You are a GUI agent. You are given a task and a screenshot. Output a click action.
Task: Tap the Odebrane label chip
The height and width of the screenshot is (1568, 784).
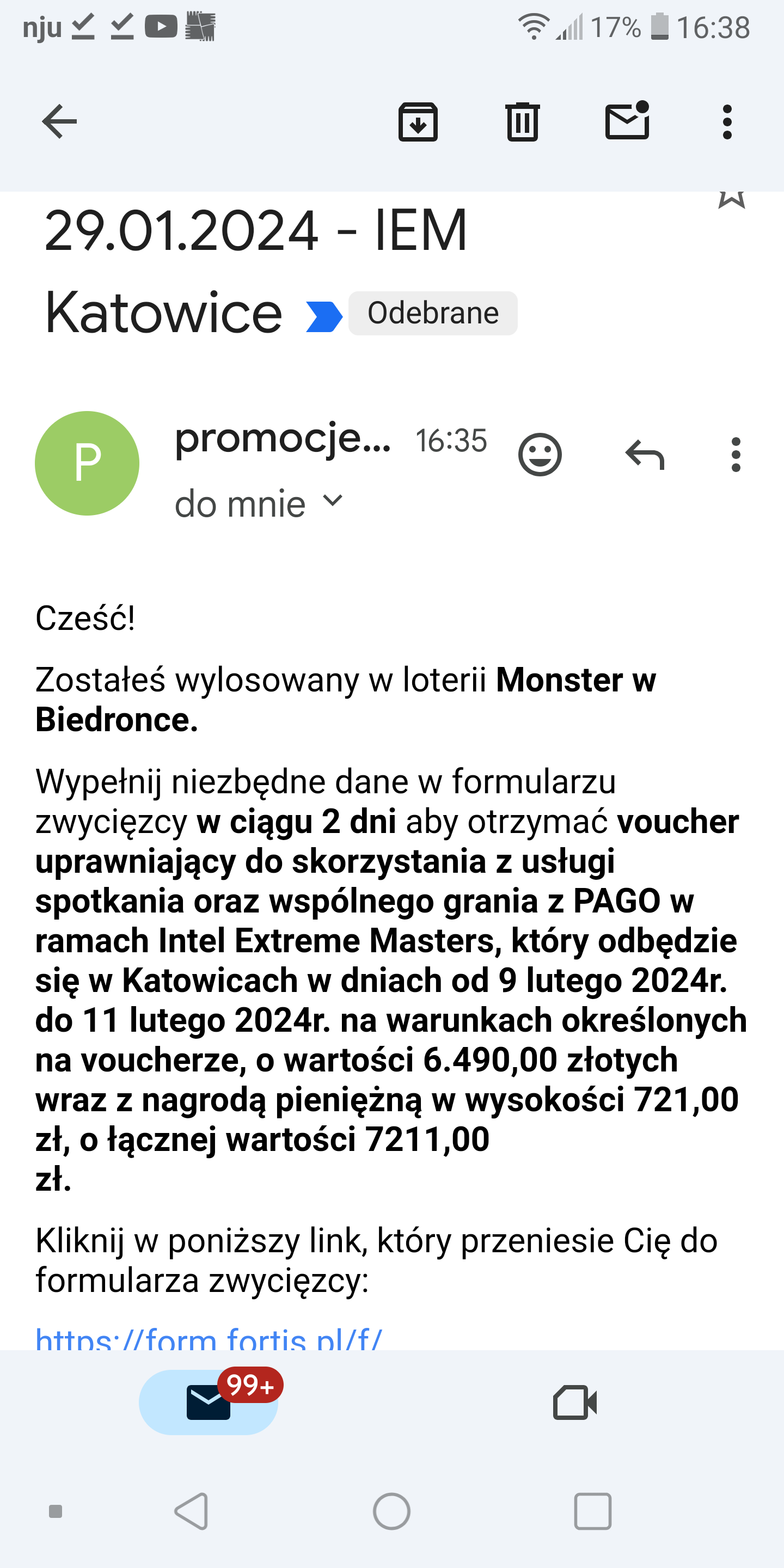[433, 313]
